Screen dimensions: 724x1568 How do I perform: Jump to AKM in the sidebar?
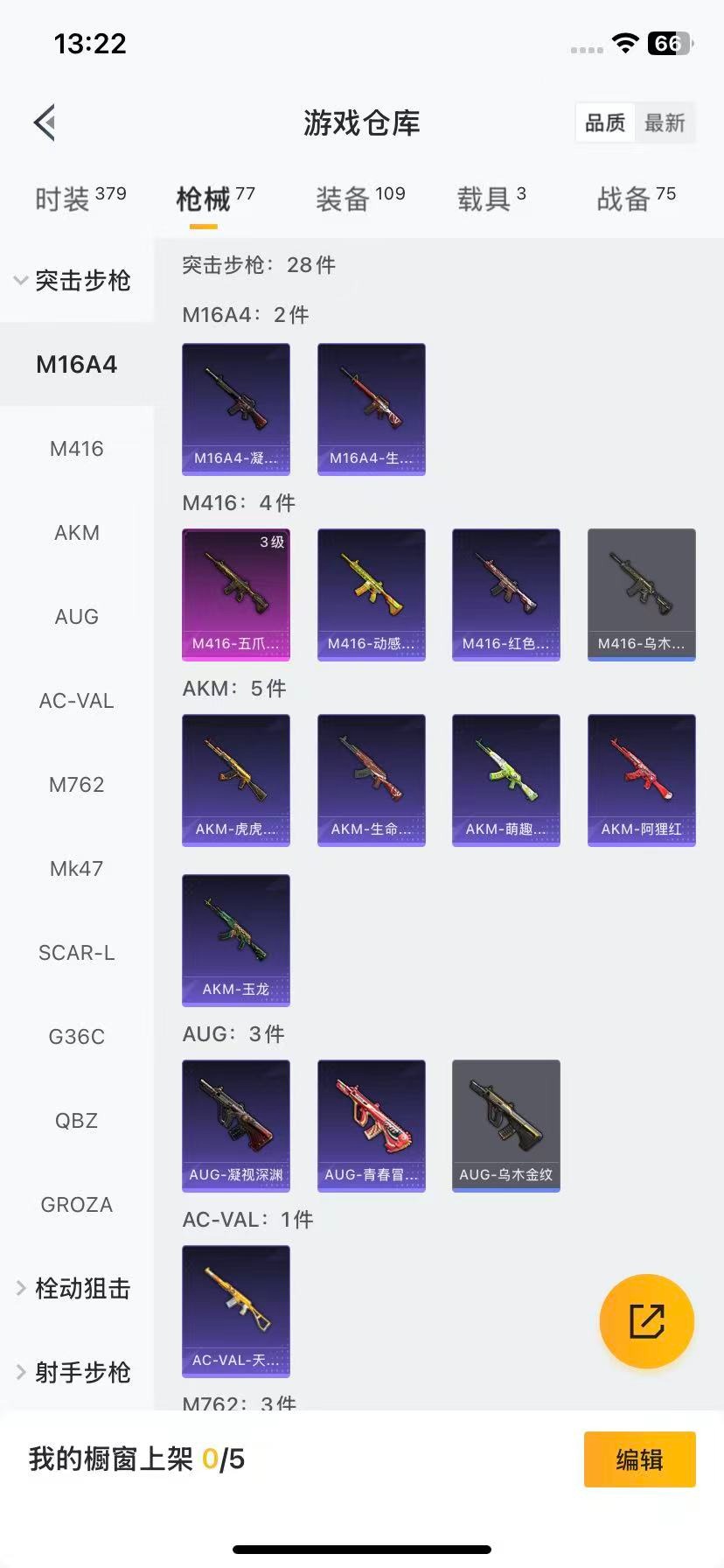pos(77,533)
